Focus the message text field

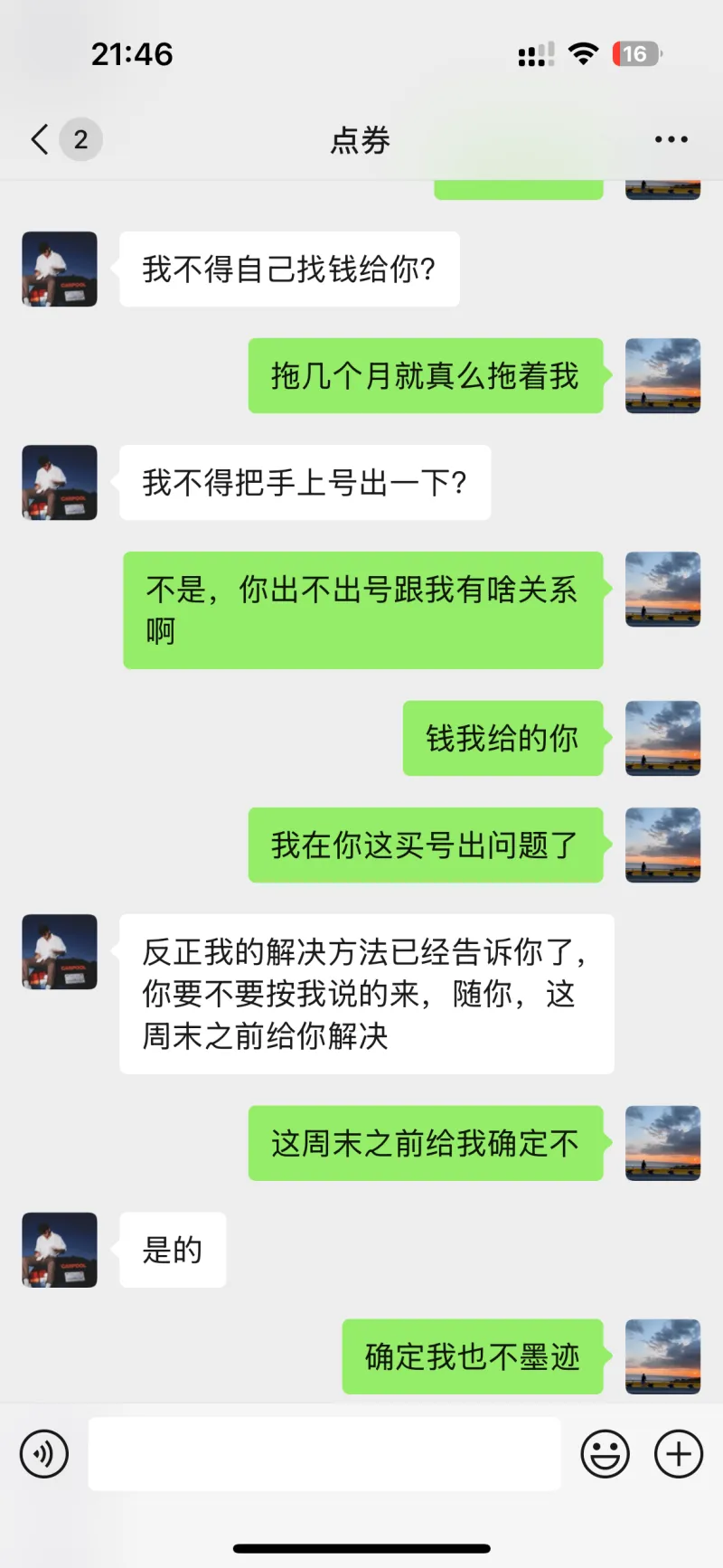(324, 1454)
